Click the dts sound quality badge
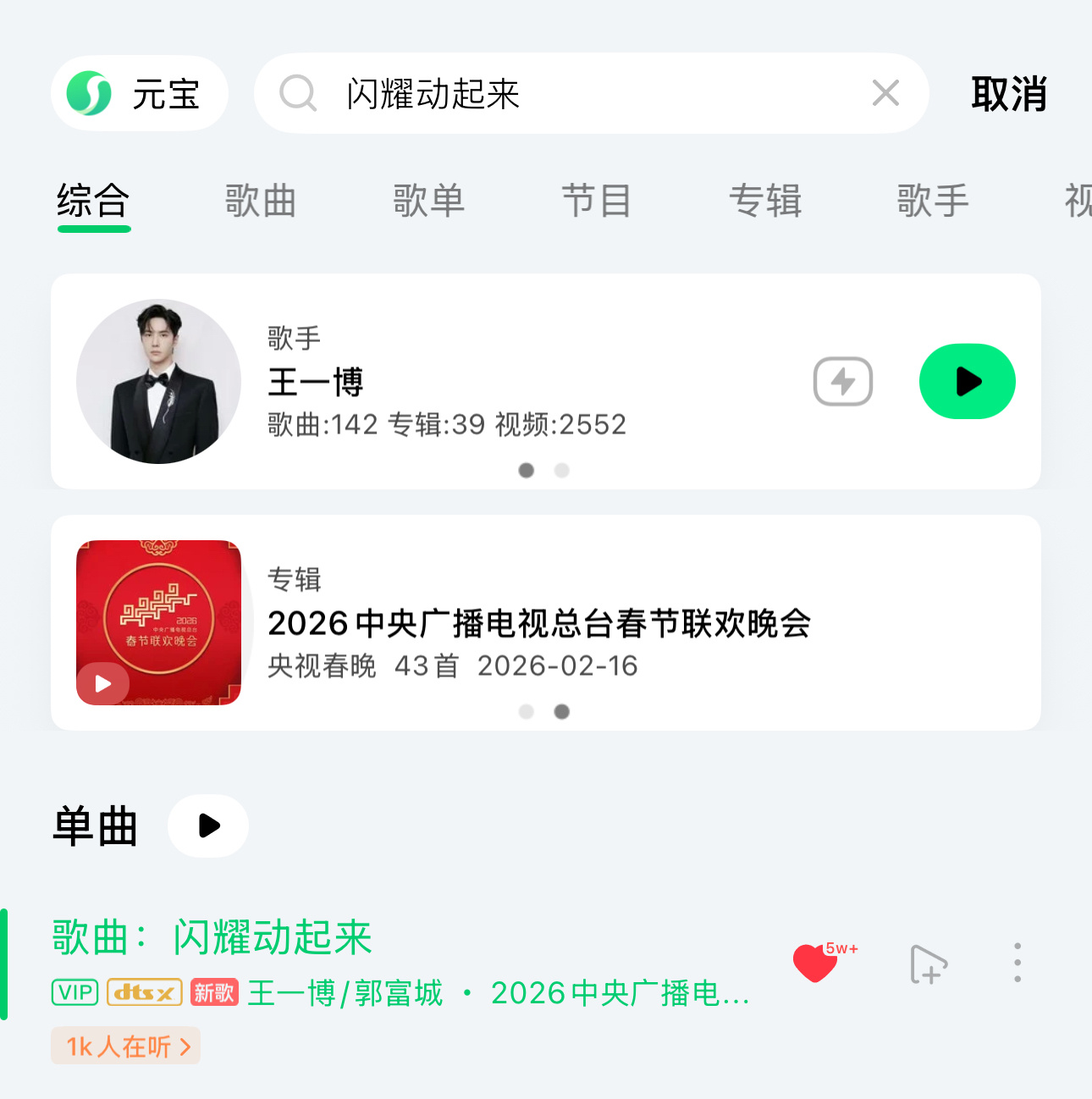 [143, 992]
